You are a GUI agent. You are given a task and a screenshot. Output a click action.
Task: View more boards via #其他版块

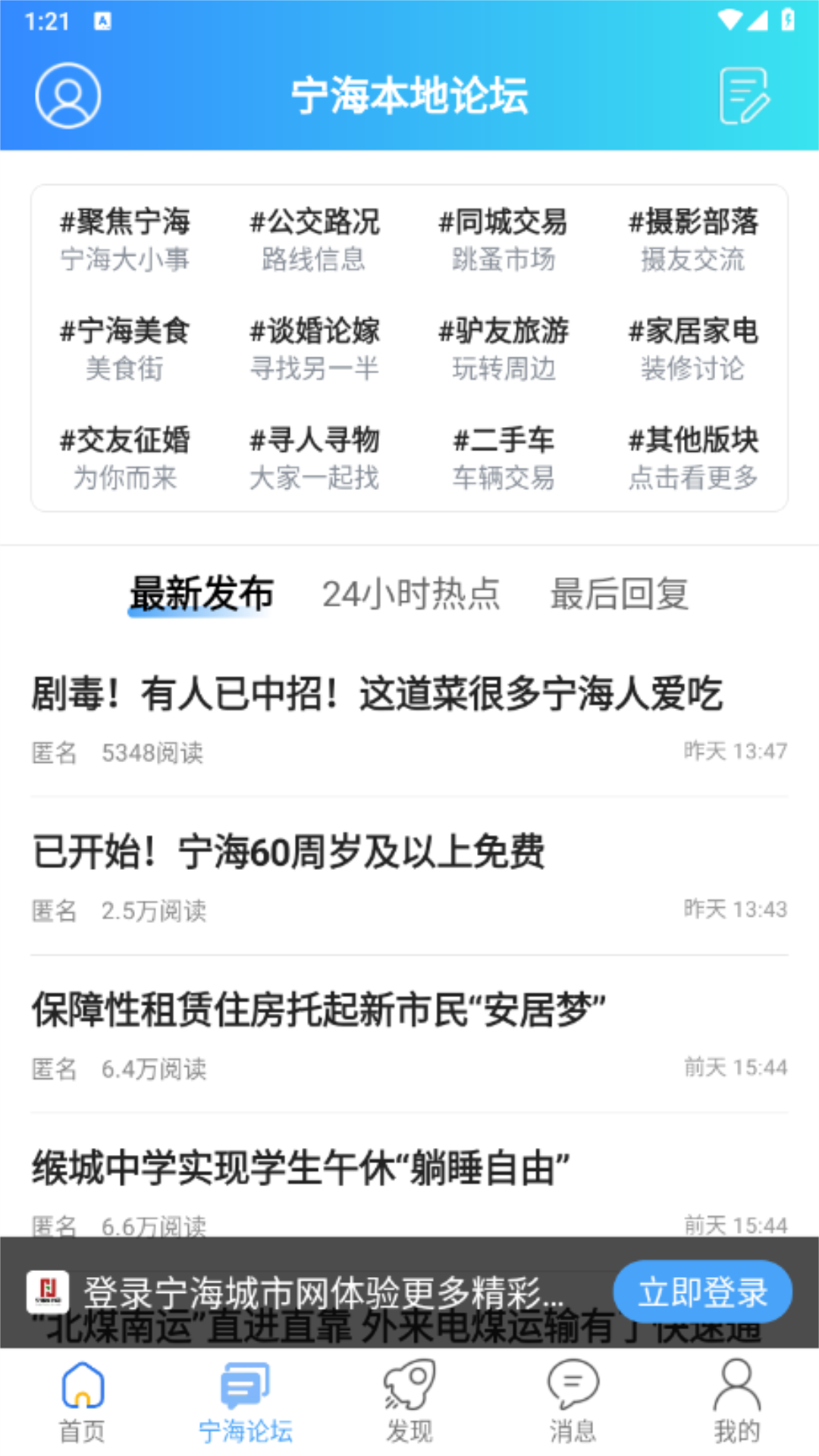tap(693, 457)
